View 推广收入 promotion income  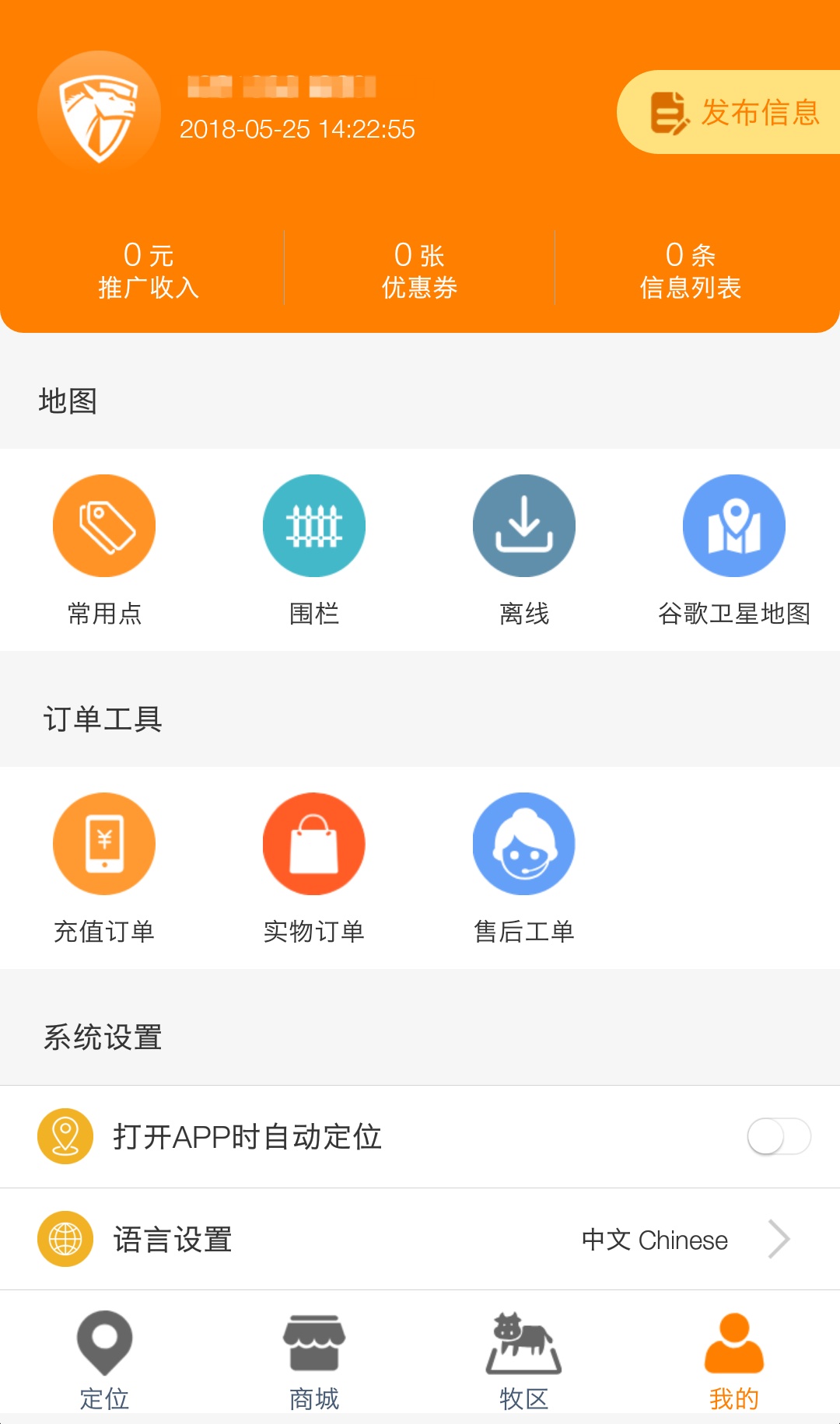point(148,270)
